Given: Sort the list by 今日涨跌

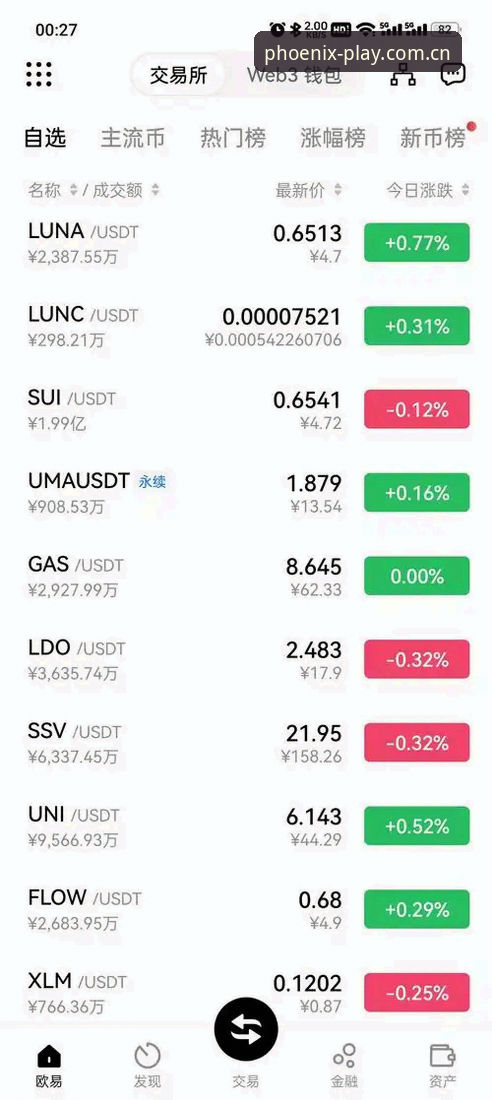Looking at the screenshot, I should tap(427, 190).
